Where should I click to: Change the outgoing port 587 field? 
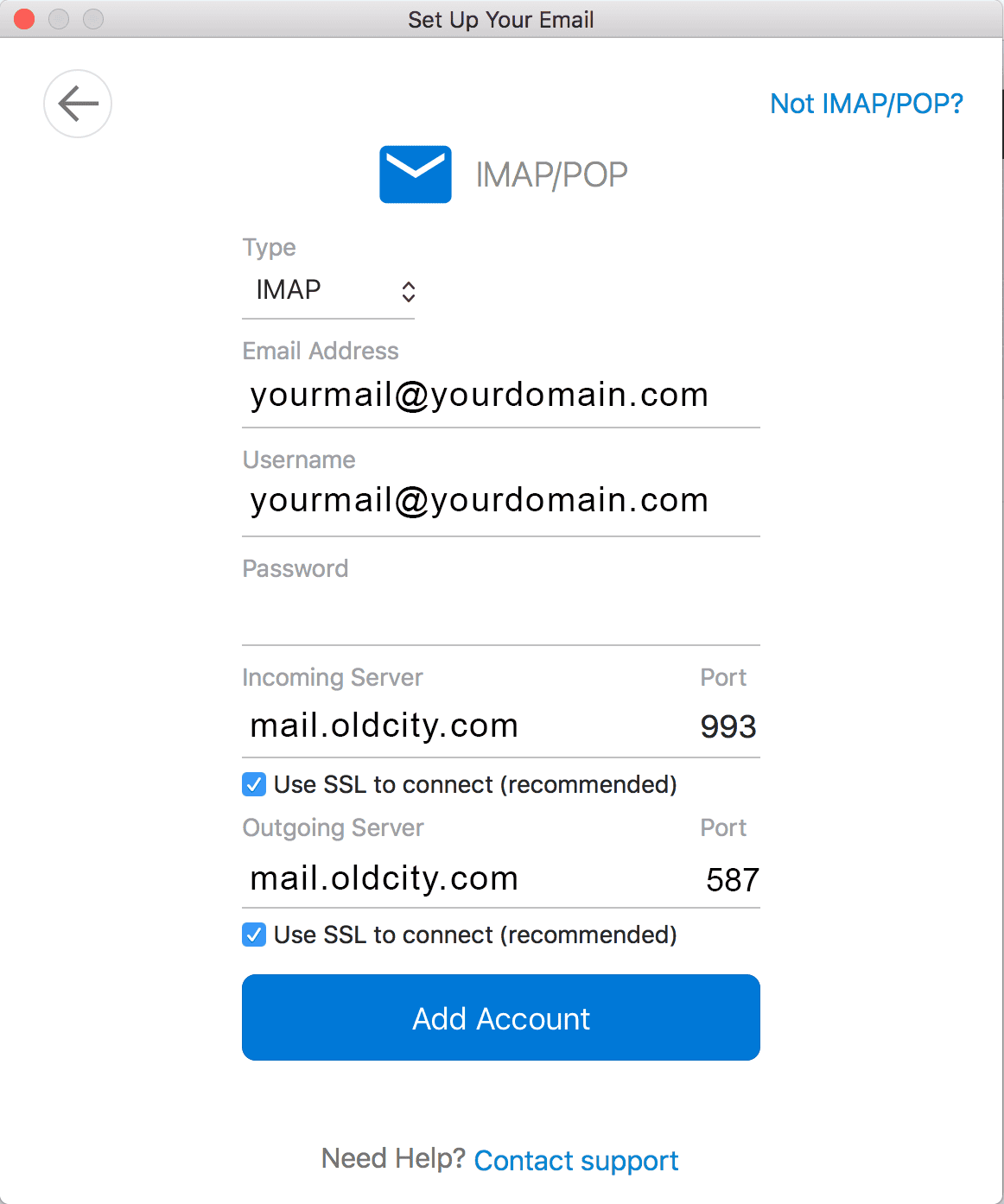point(731,880)
